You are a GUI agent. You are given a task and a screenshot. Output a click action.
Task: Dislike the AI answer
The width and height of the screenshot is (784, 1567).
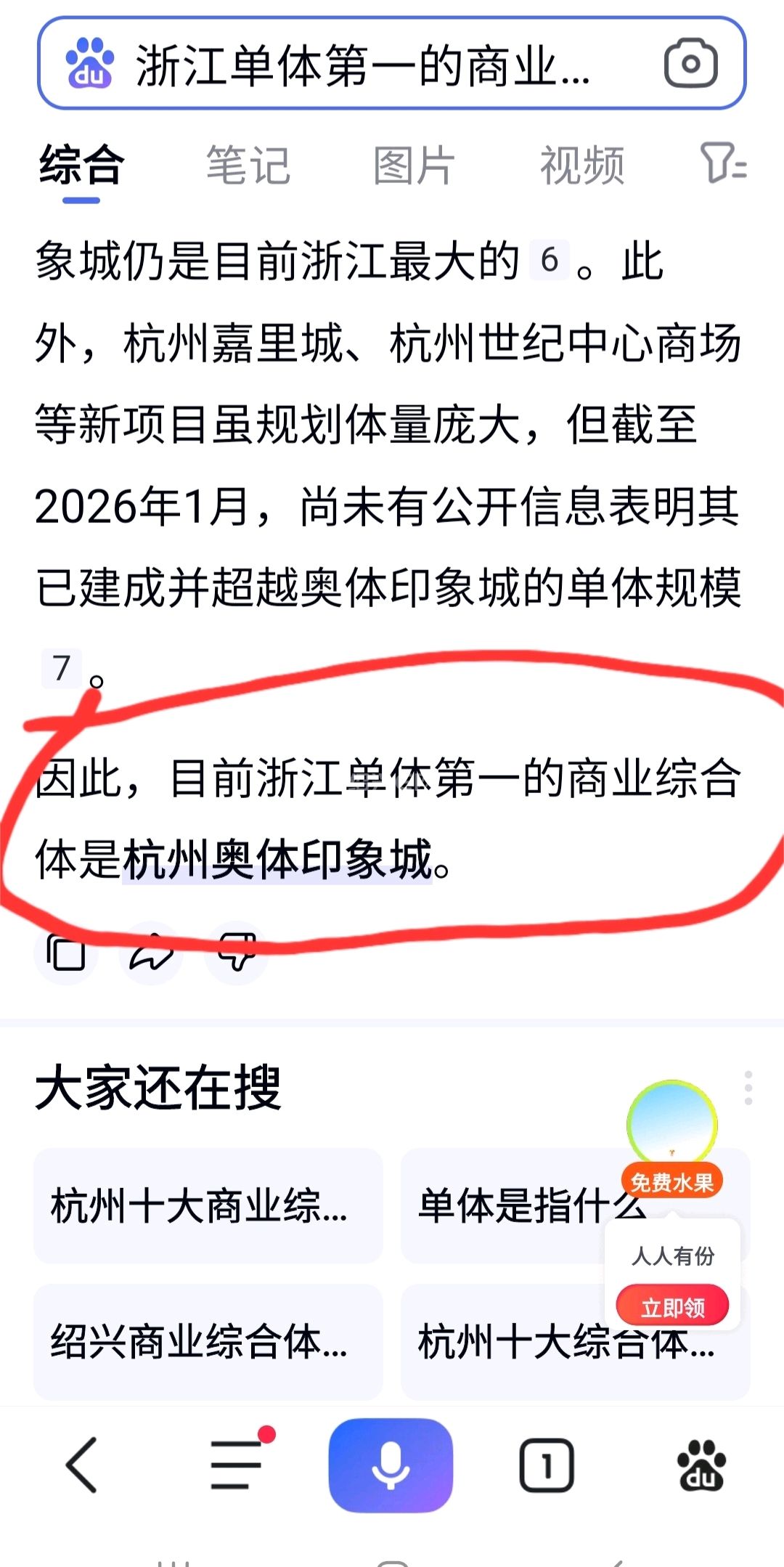coord(237,953)
